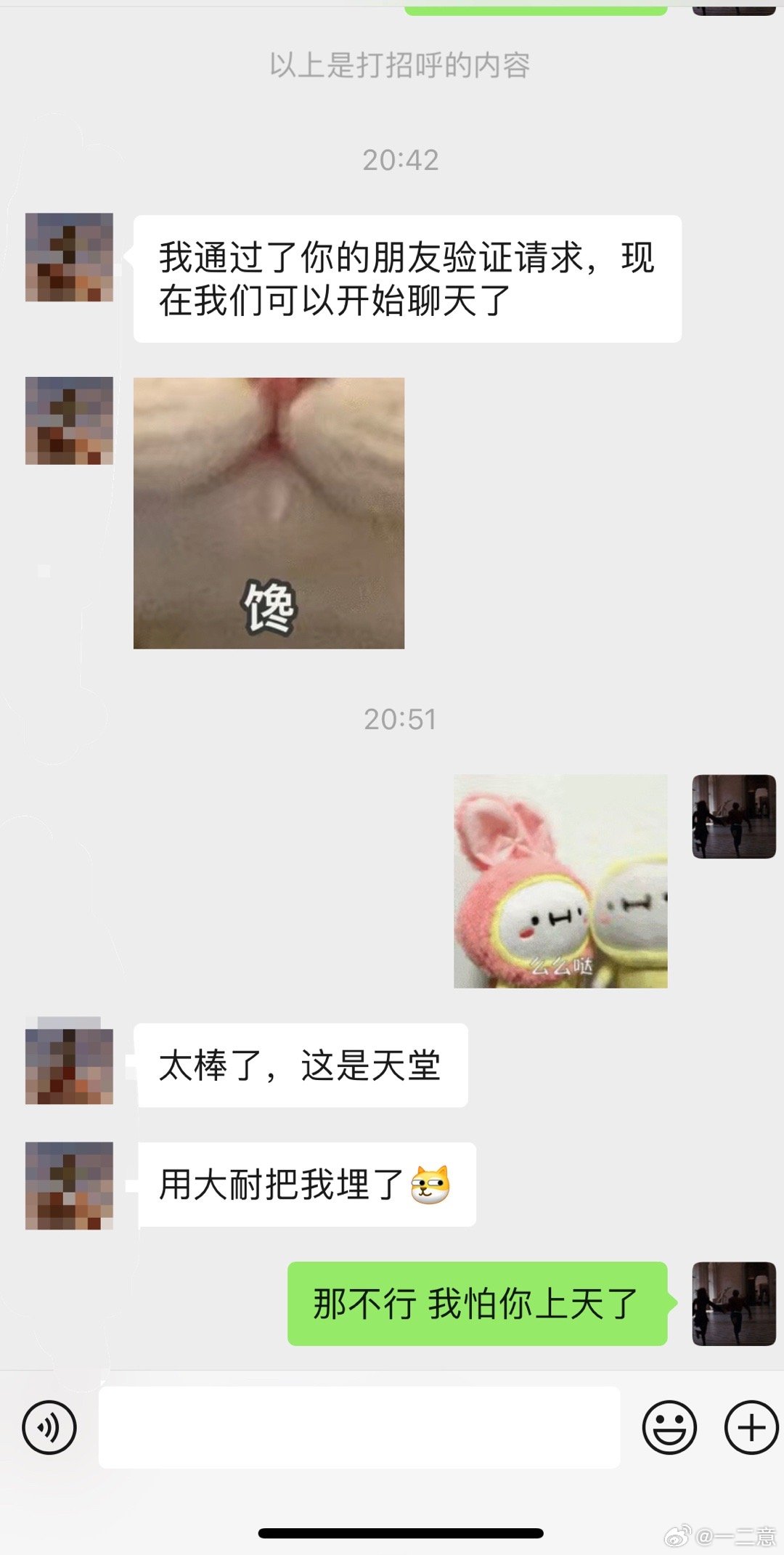The width and height of the screenshot is (784, 1555).
Task: Tap the avatar beside the 么么哒 sticker
Action: (734, 816)
